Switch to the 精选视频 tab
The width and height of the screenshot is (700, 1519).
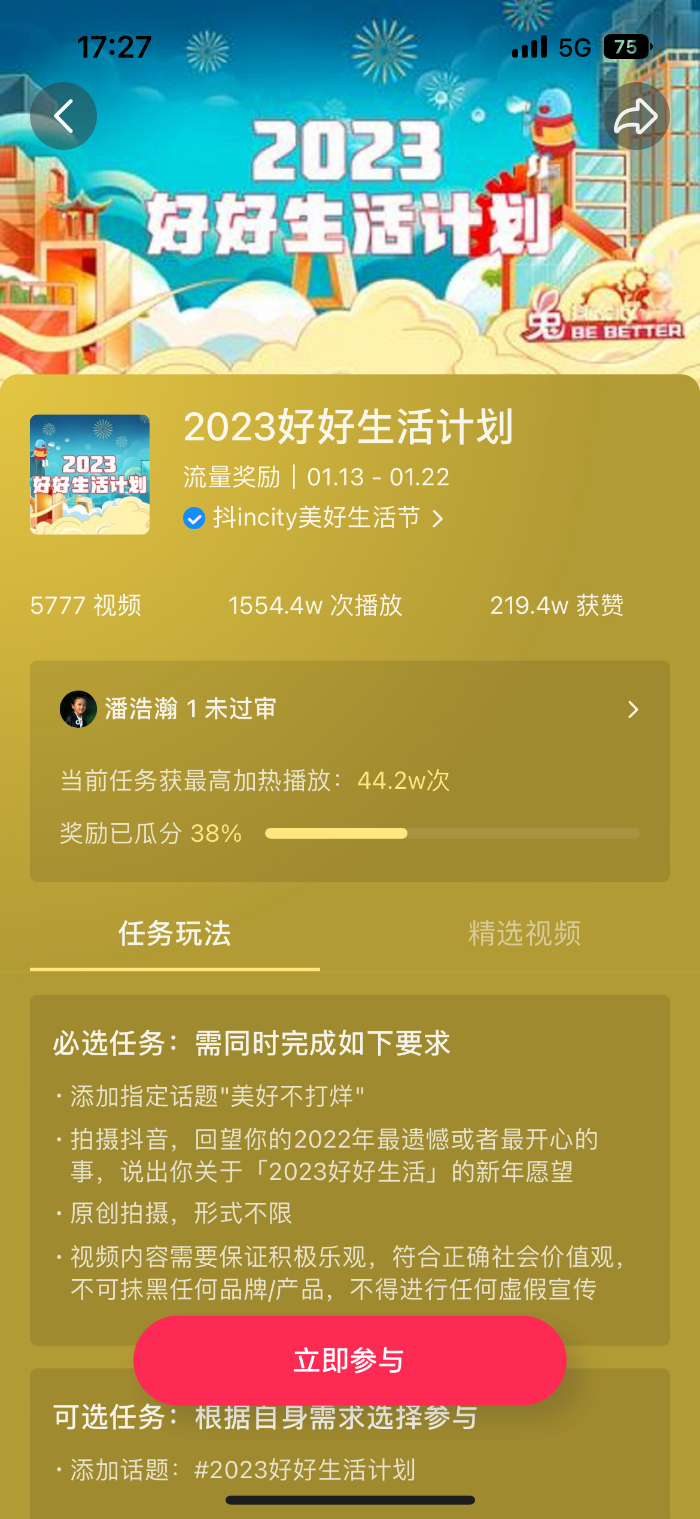click(x=524, y=933)
